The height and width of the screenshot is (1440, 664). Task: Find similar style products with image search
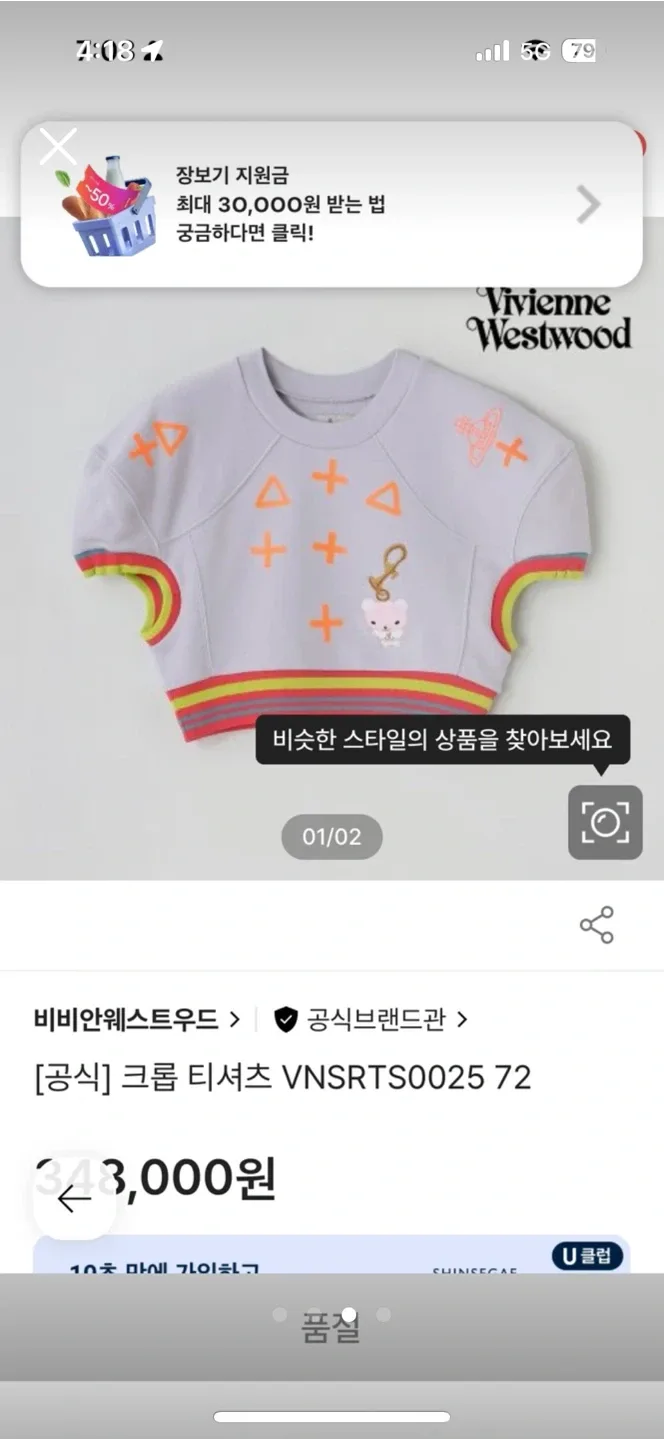point(605,823)
